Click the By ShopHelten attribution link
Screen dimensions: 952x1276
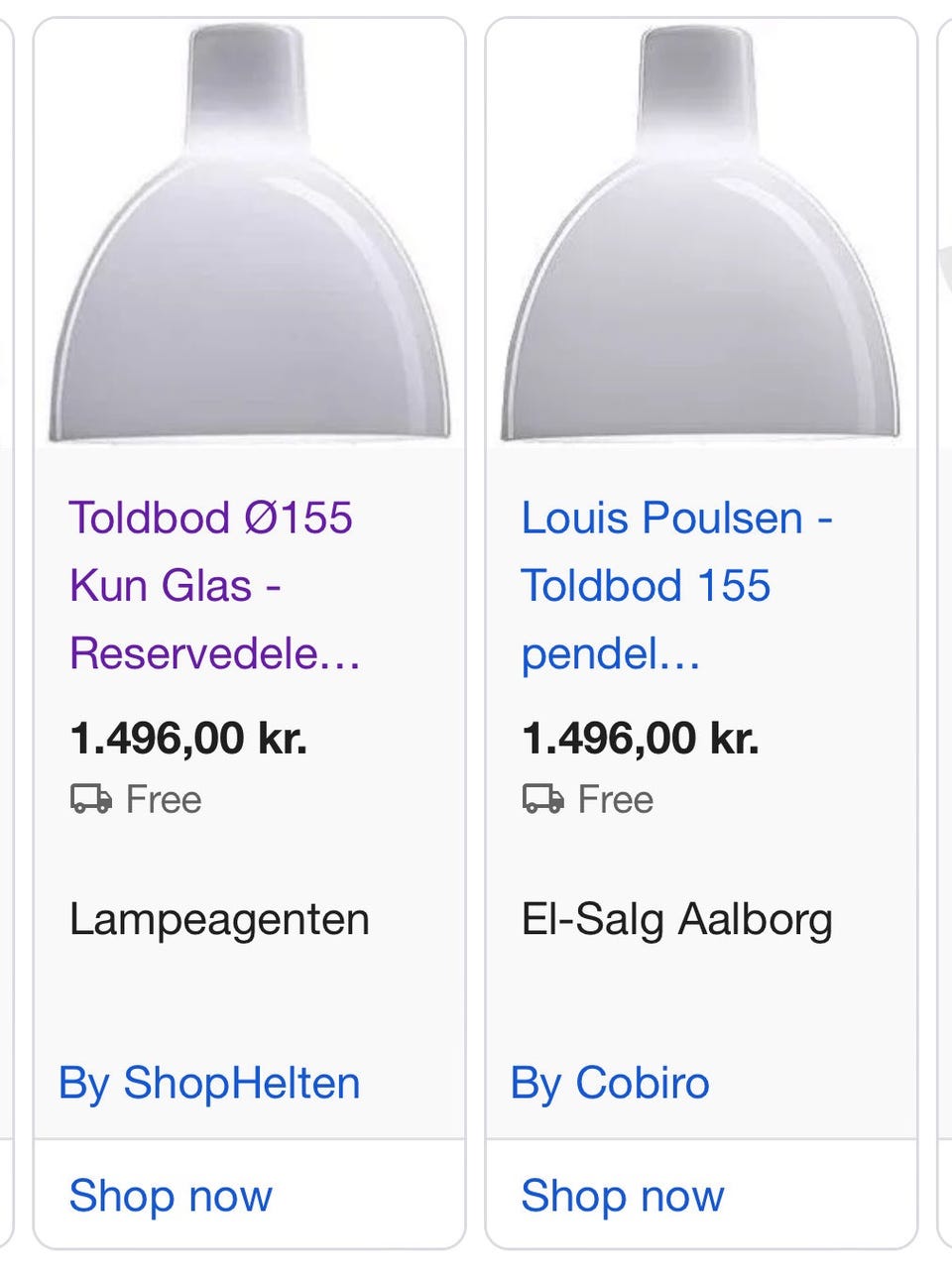(211, 1084)
